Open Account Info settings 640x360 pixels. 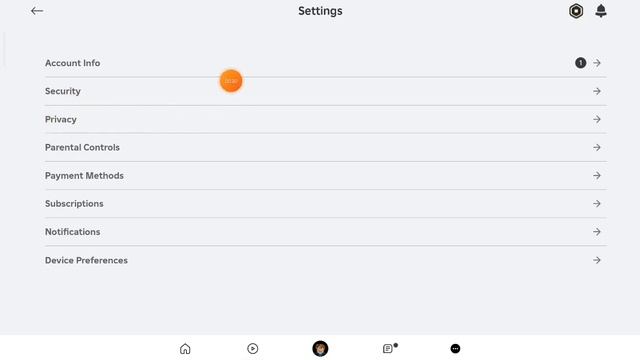(x=325, y=63)
